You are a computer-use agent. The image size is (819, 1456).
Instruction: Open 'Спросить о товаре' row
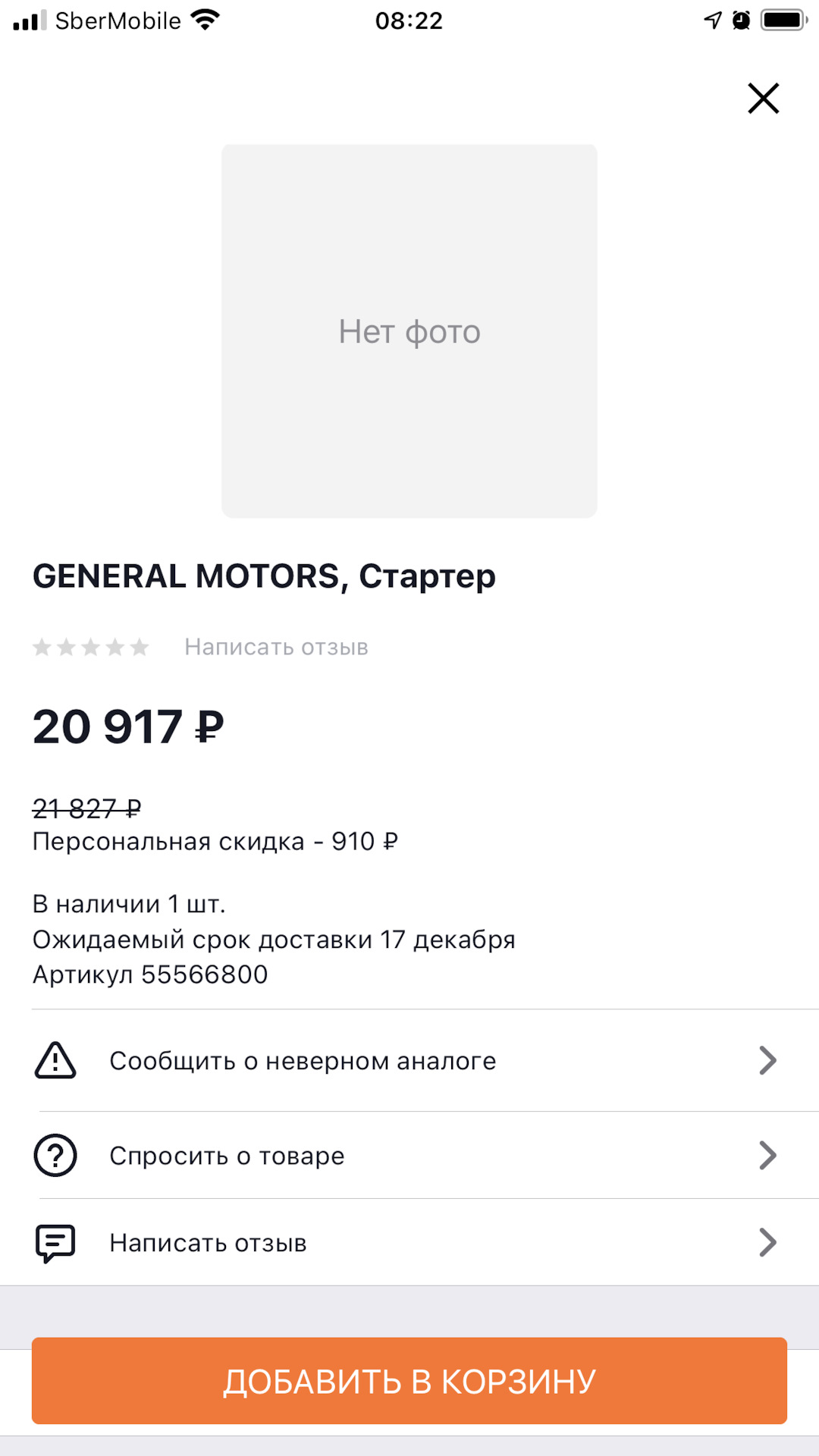tap(409, 1155)
